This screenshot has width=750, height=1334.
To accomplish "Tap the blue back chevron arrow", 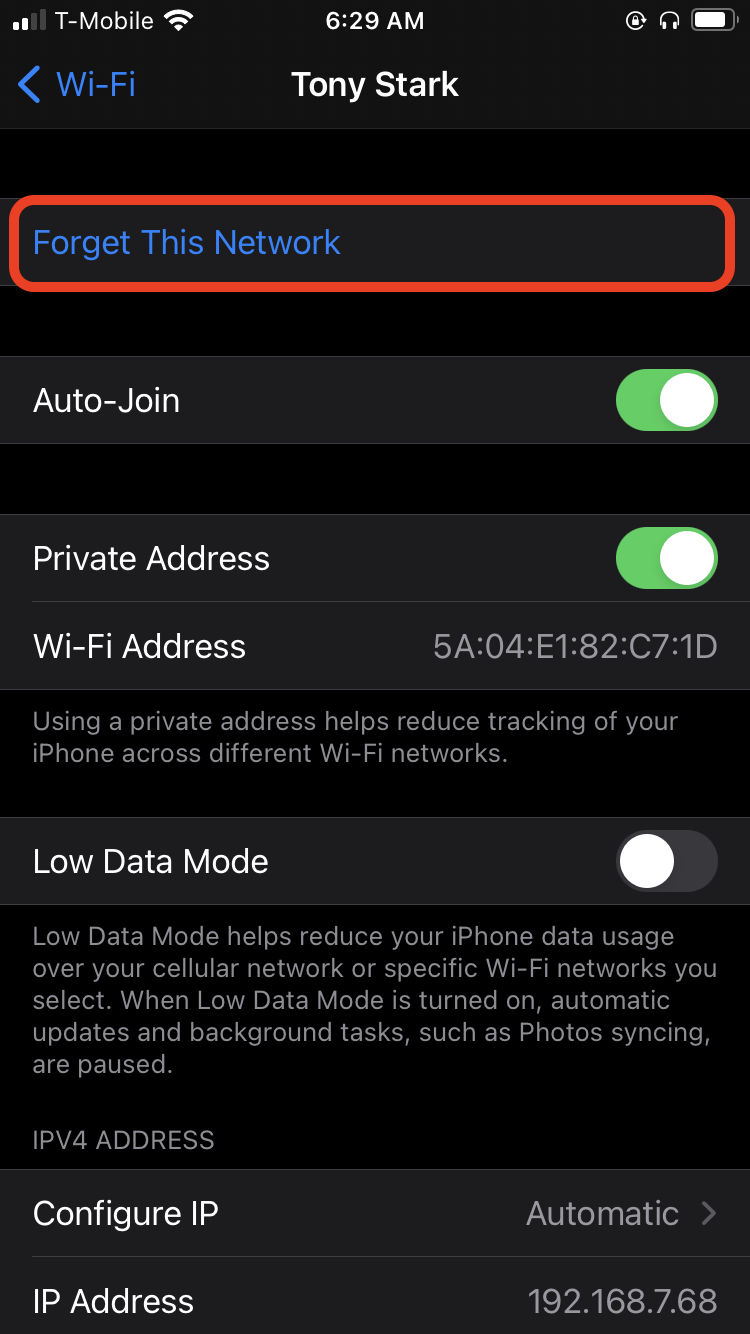I will 29,85.
